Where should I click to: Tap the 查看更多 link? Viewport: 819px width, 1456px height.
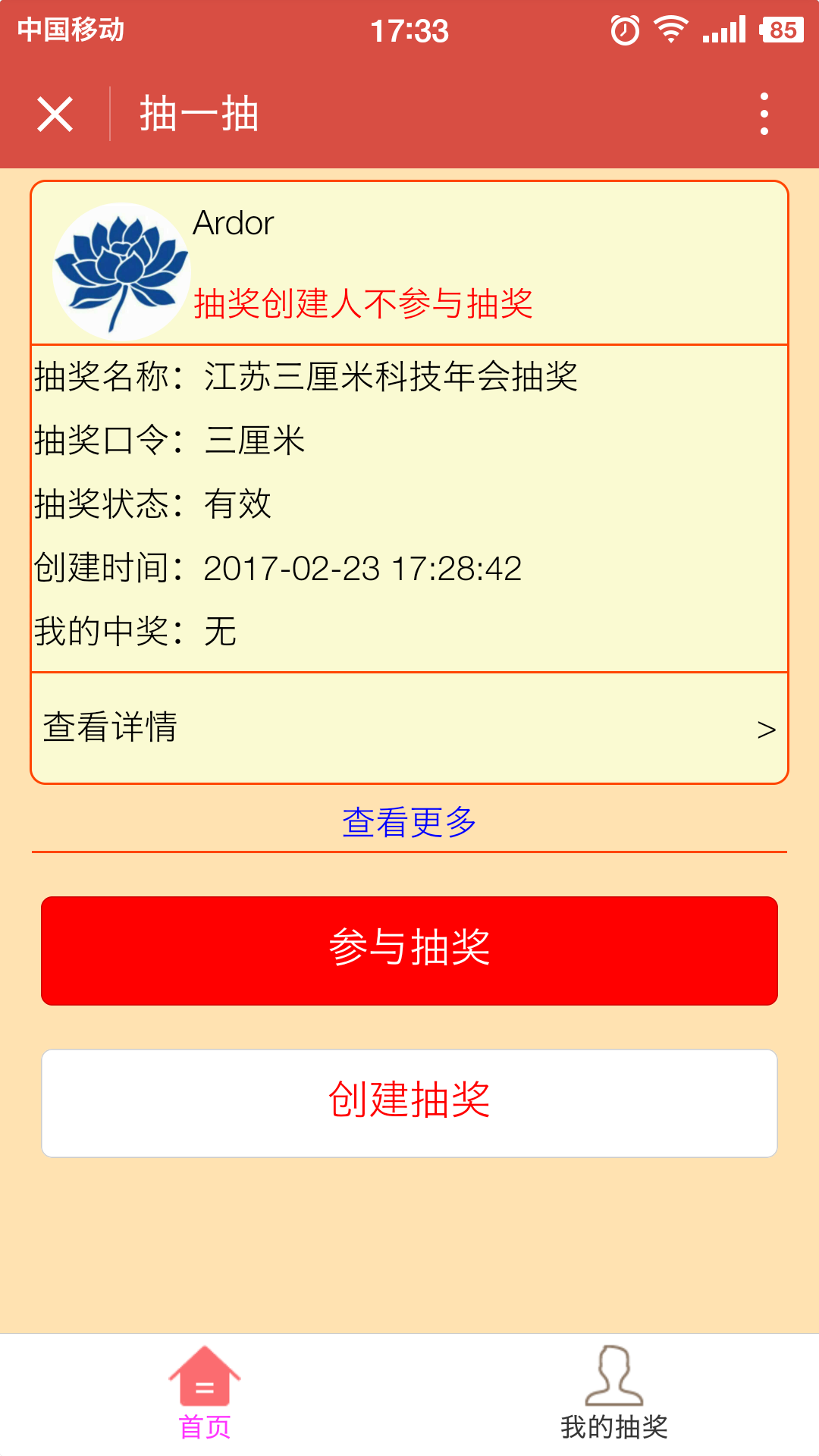(x=409, y=823)
